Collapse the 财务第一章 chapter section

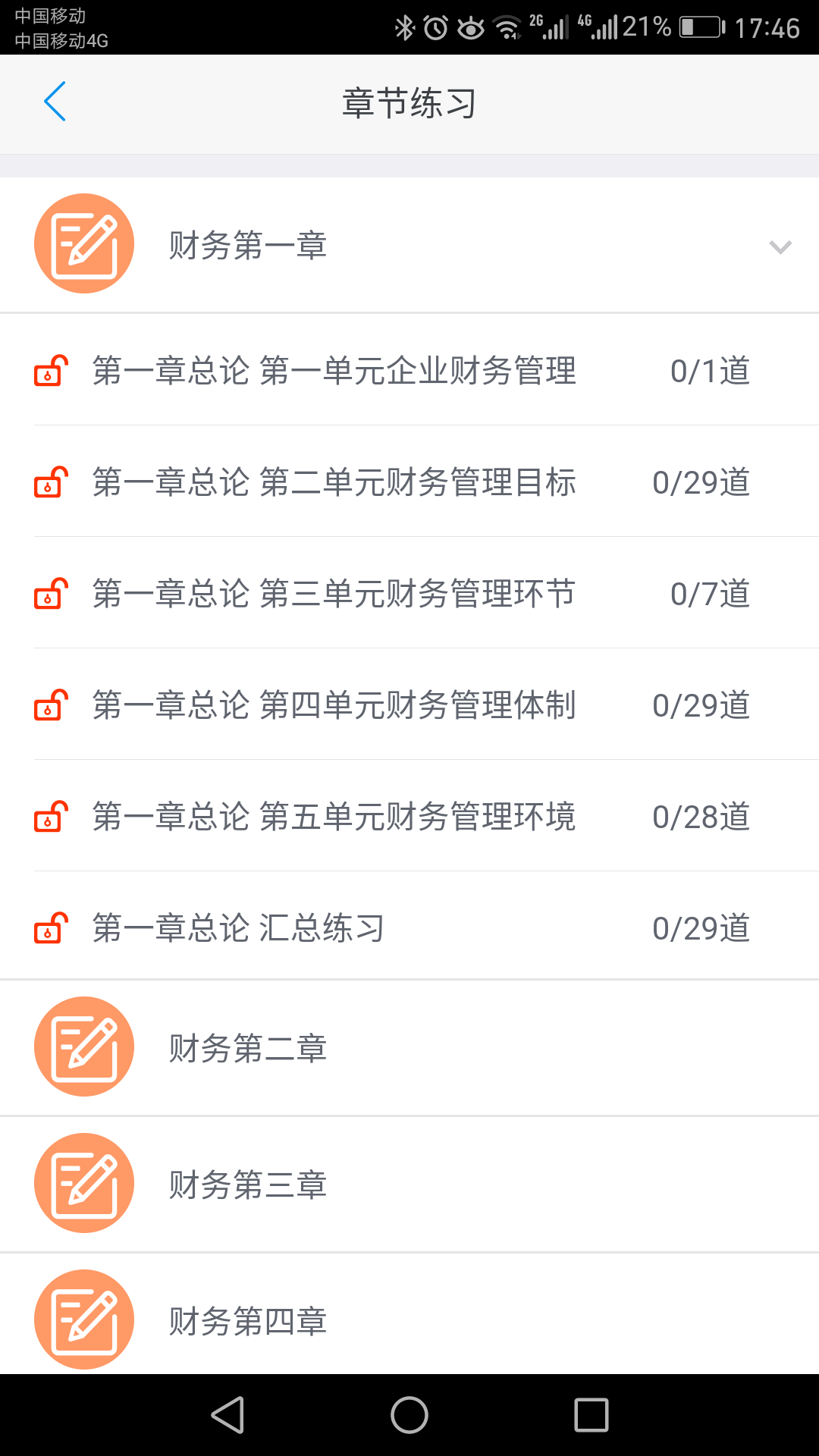click(409, 245)
